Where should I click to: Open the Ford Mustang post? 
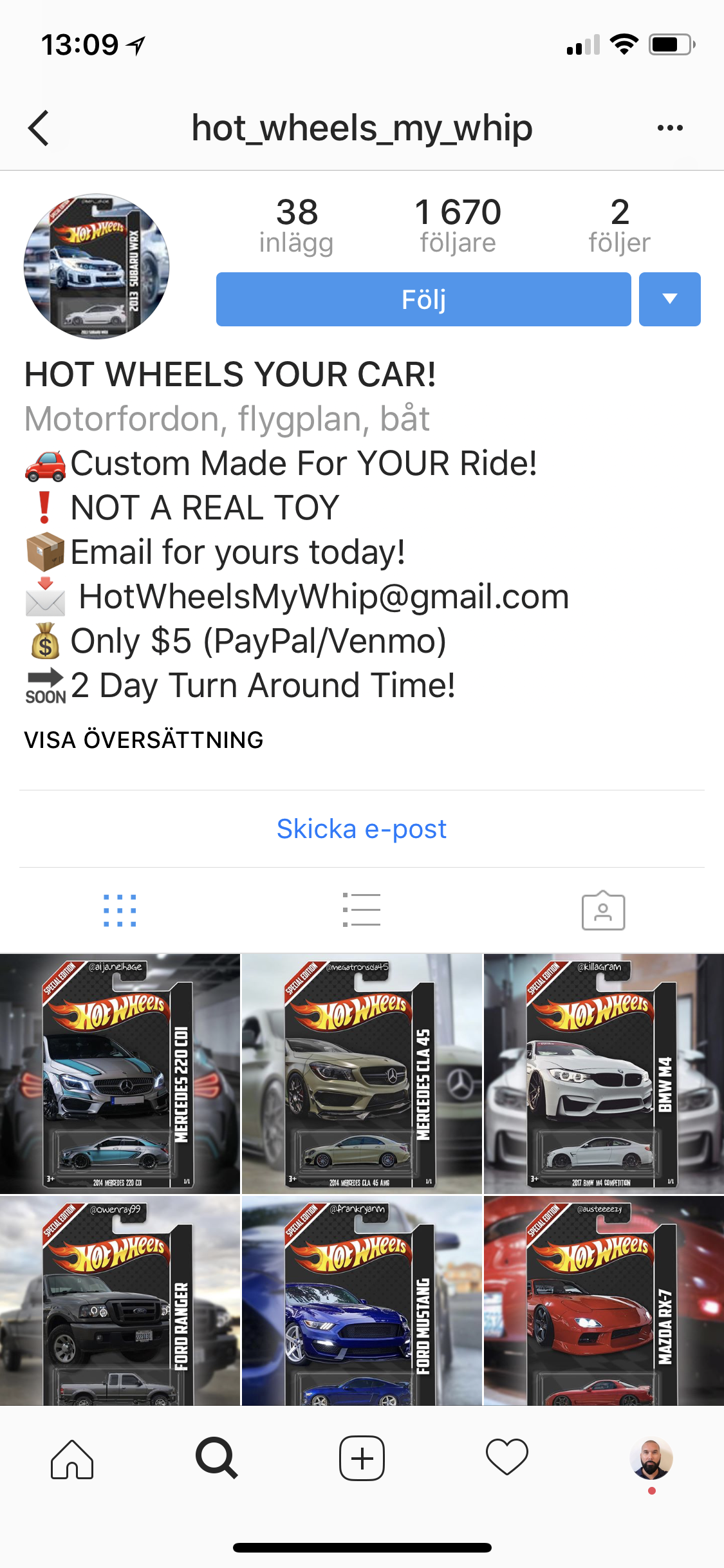[x=362, y=1300]
